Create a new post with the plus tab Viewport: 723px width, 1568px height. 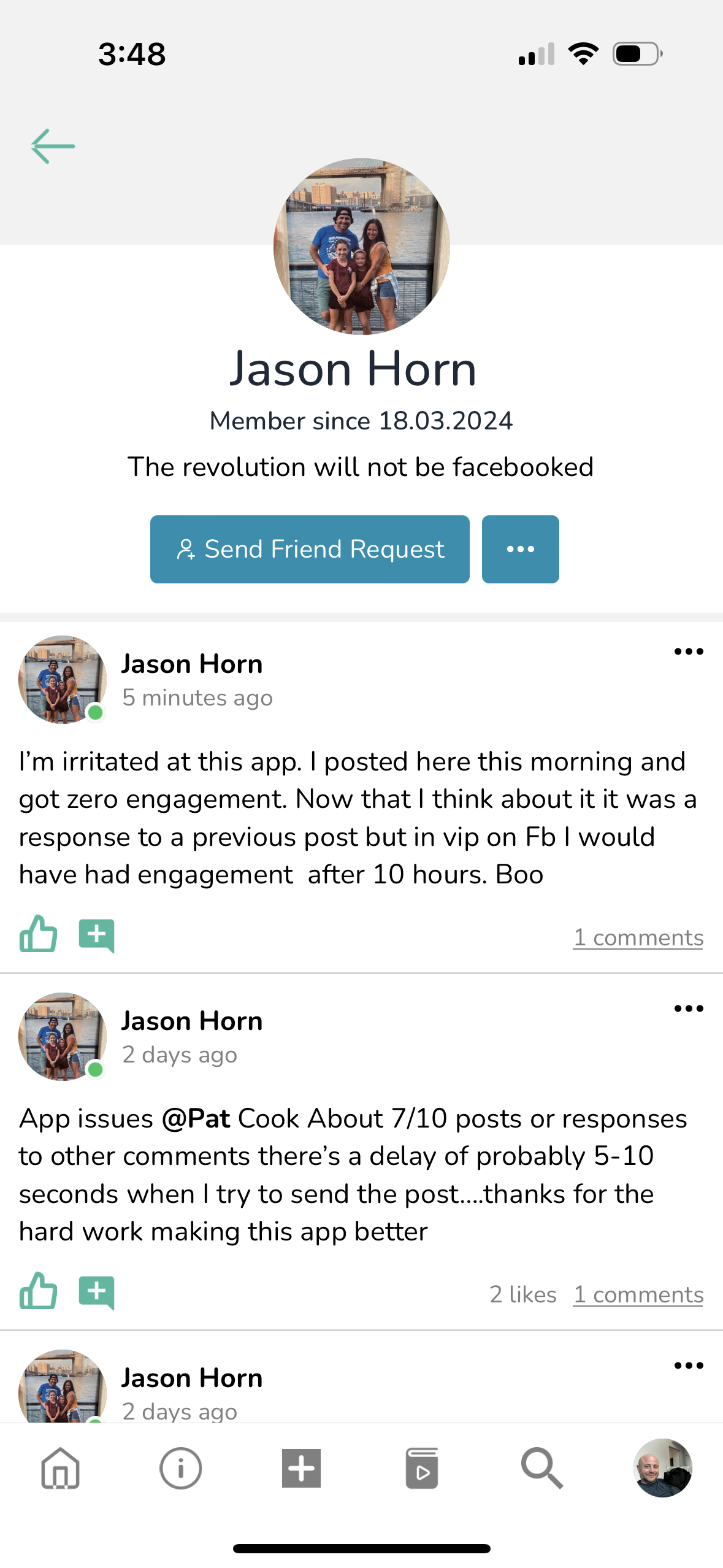[301, 1468]
